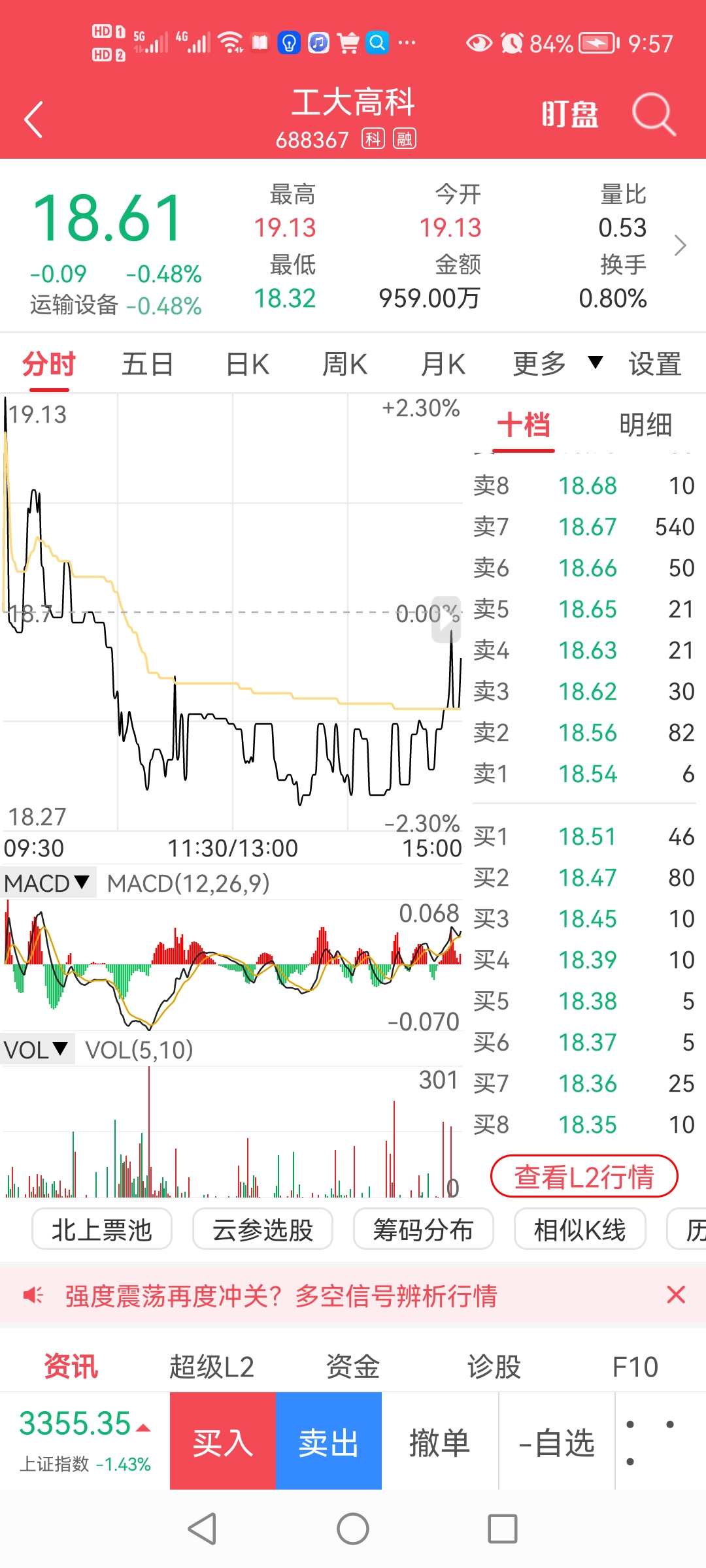The height and width of the screenshot is (1568, 706).
Task: Open the 相似K线 chip
Action: coord(580,1230)
